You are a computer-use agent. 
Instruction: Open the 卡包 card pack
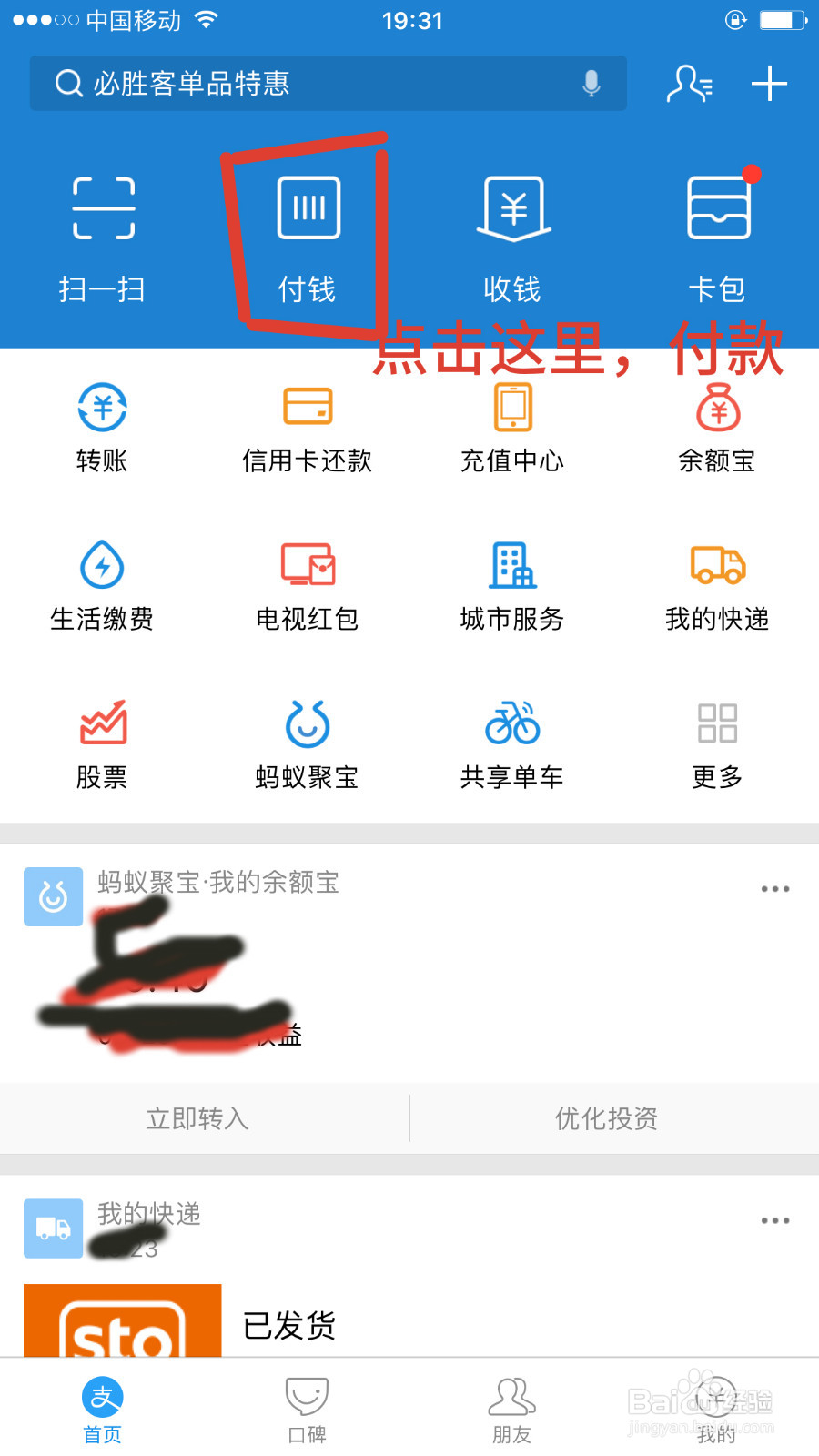click(717, 232)
